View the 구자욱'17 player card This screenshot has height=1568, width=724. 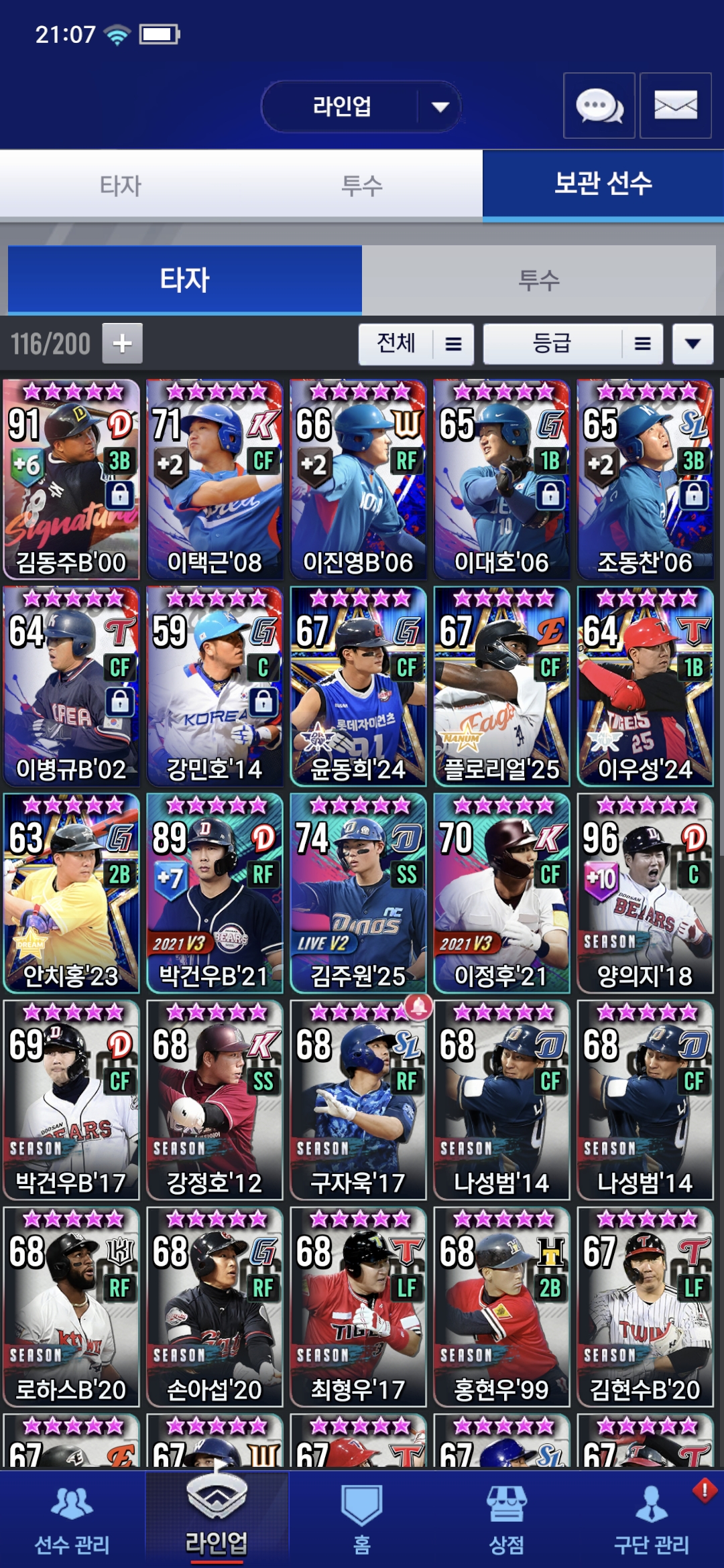pos(358,1100)
